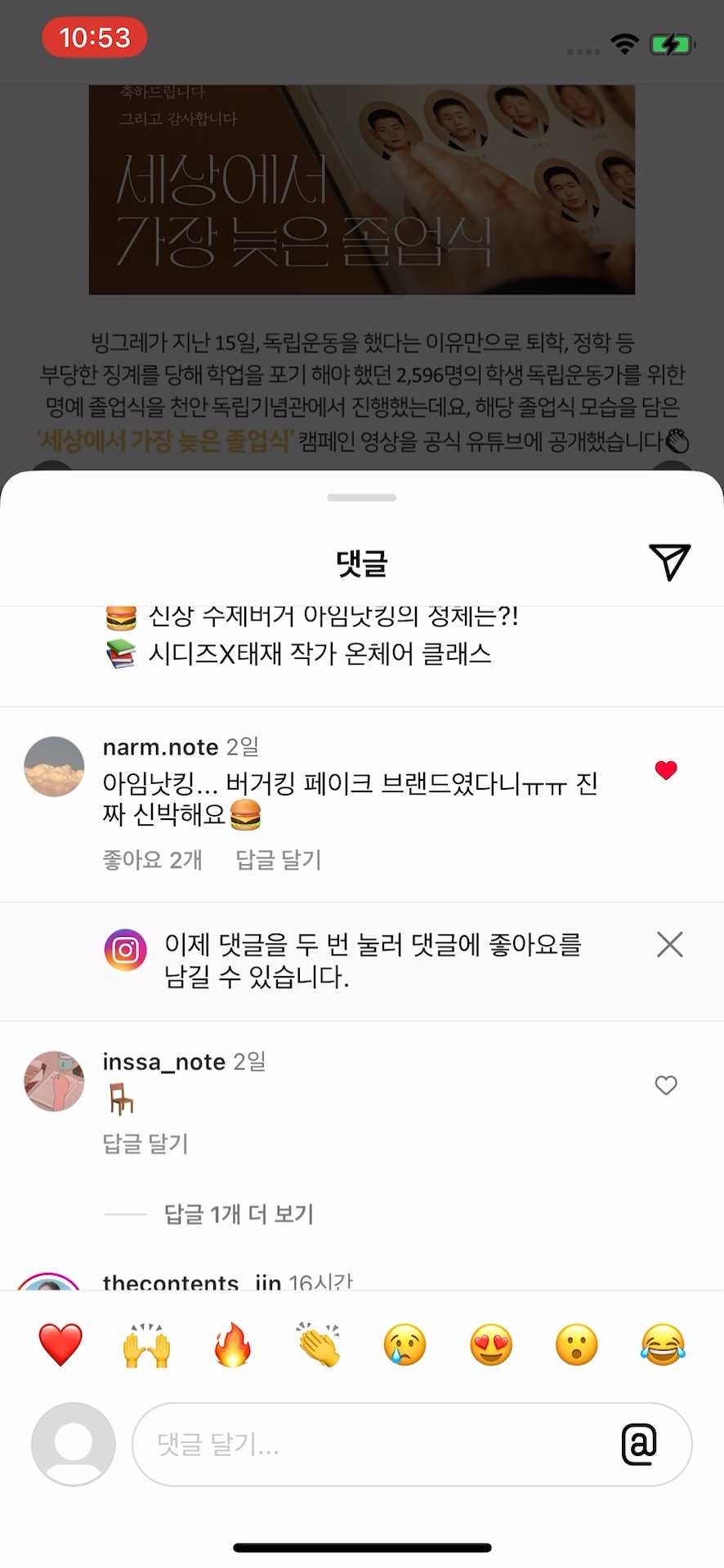Like inssa_note's comment with heart outline
This screenshot has width=724, height=1568.
(665, 1085)
